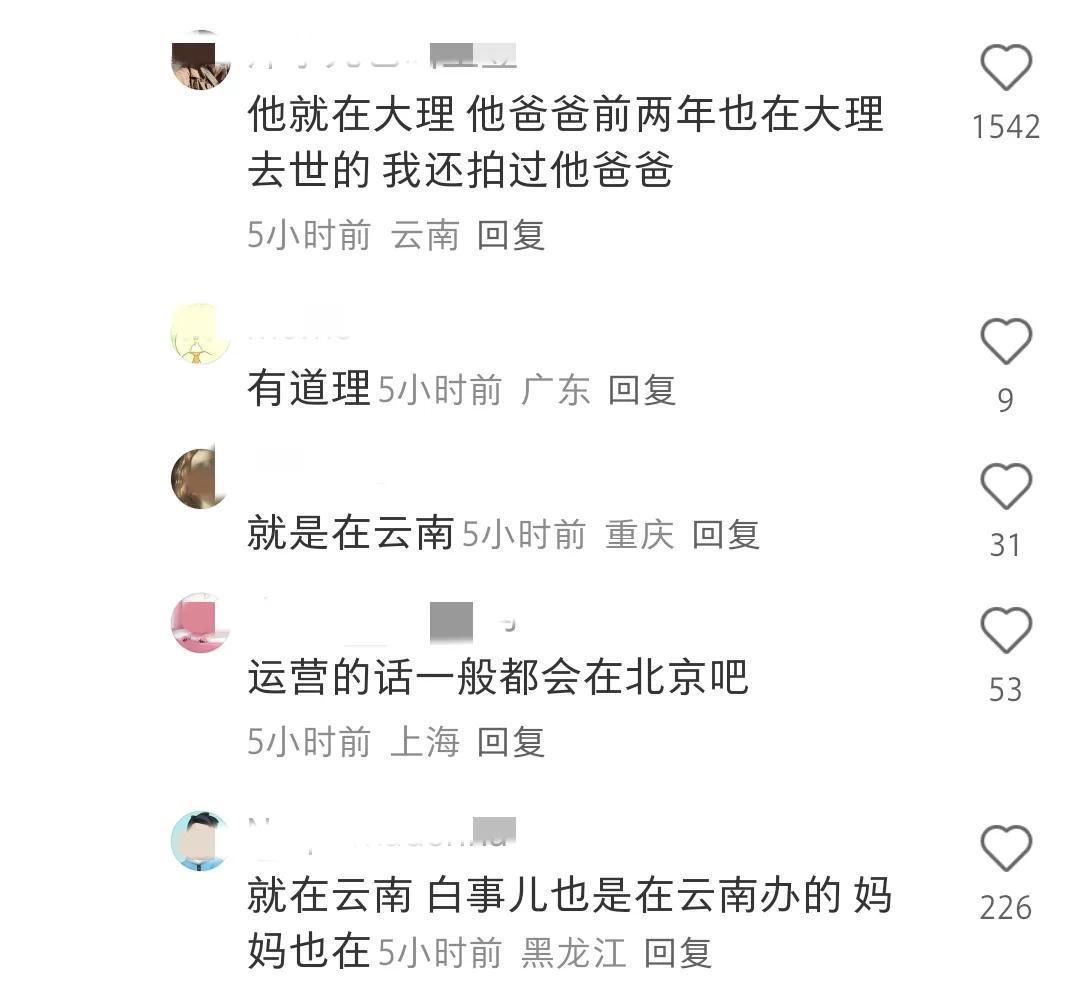Reply to the 黑龙江 commenter
Image resolution: width=1080 pixels, height=998 pixels.
tap(677, 953)
